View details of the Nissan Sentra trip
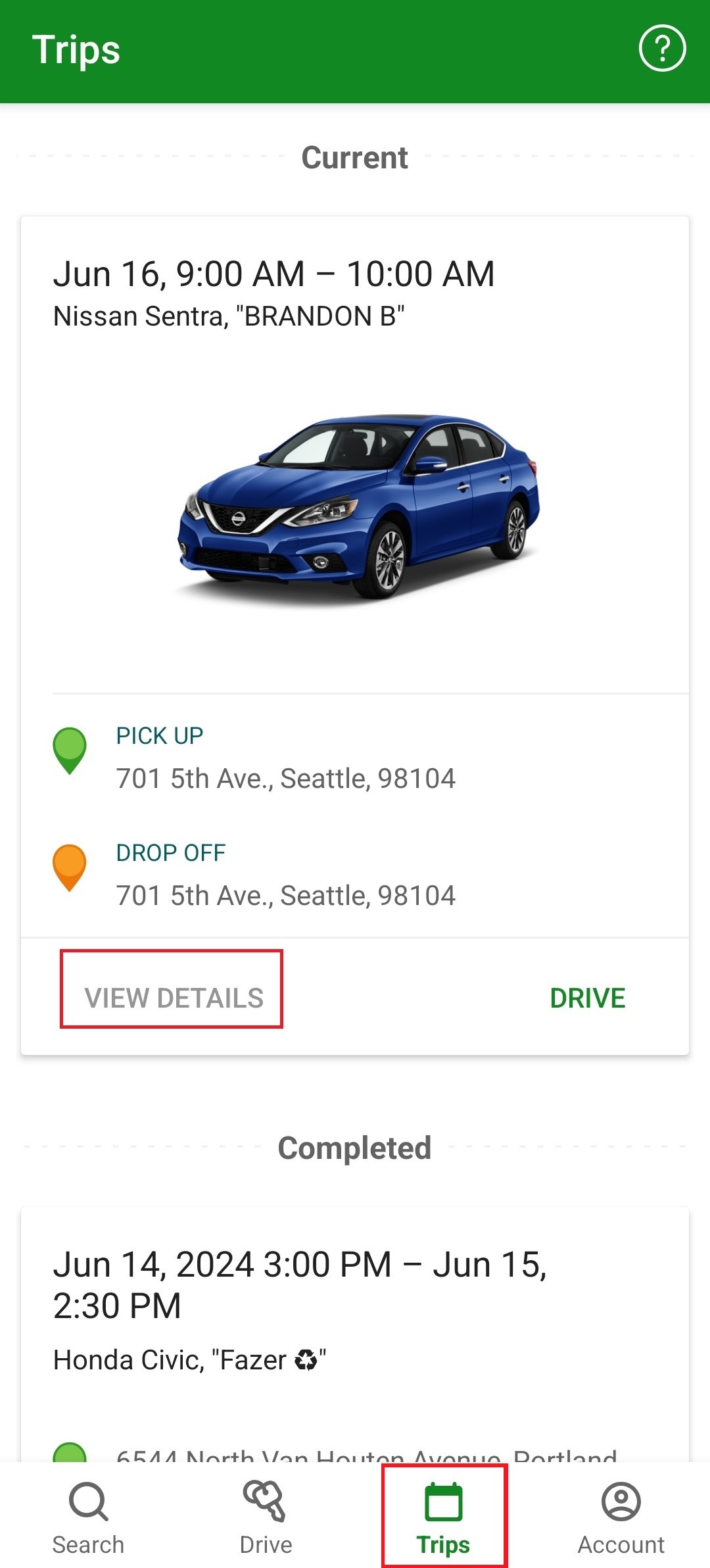This screenshot has height=1568, width=710. click(174, 998)
